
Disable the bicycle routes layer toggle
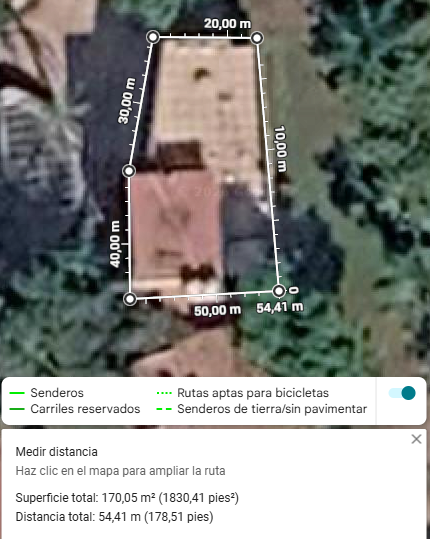point(402,393)
